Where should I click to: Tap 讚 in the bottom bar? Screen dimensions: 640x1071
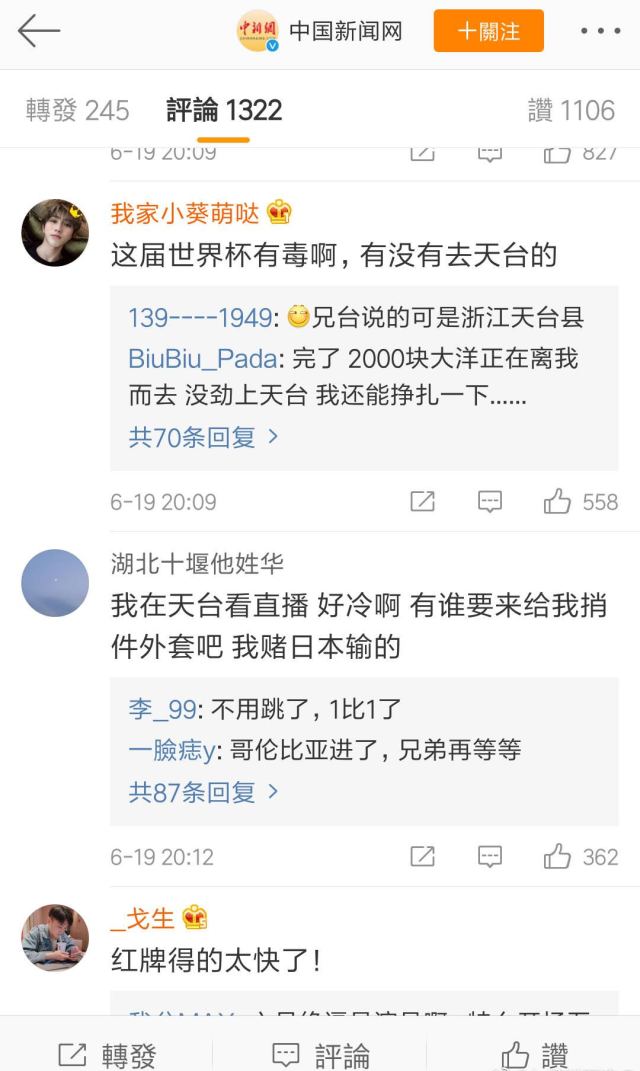click(535, 1054)
